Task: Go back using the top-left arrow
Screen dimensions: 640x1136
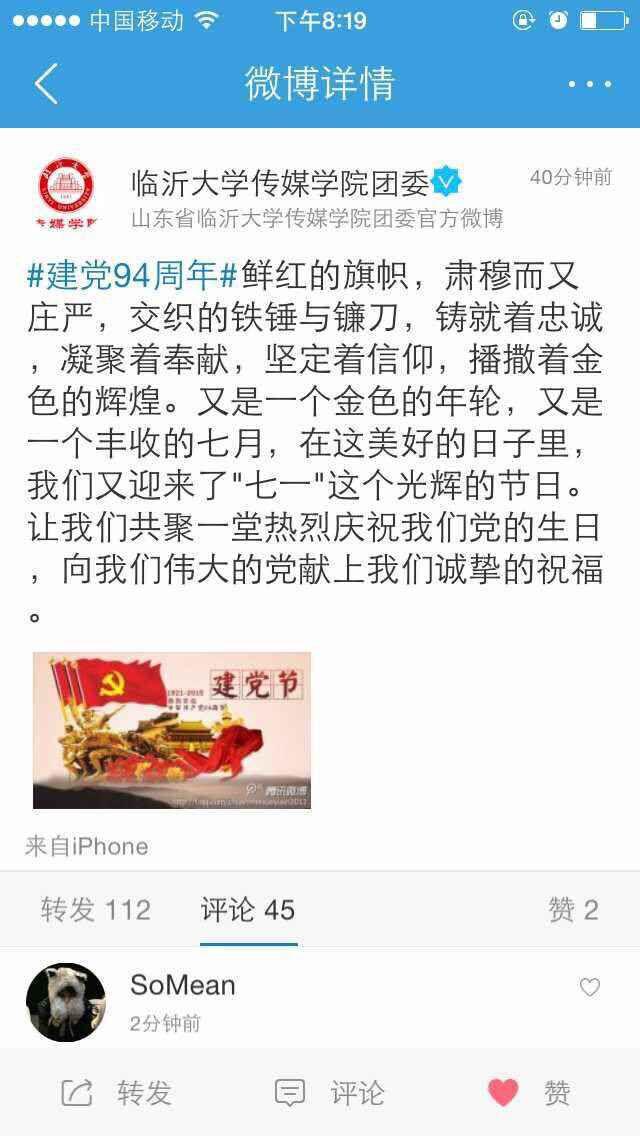Action: coord(46,84)
